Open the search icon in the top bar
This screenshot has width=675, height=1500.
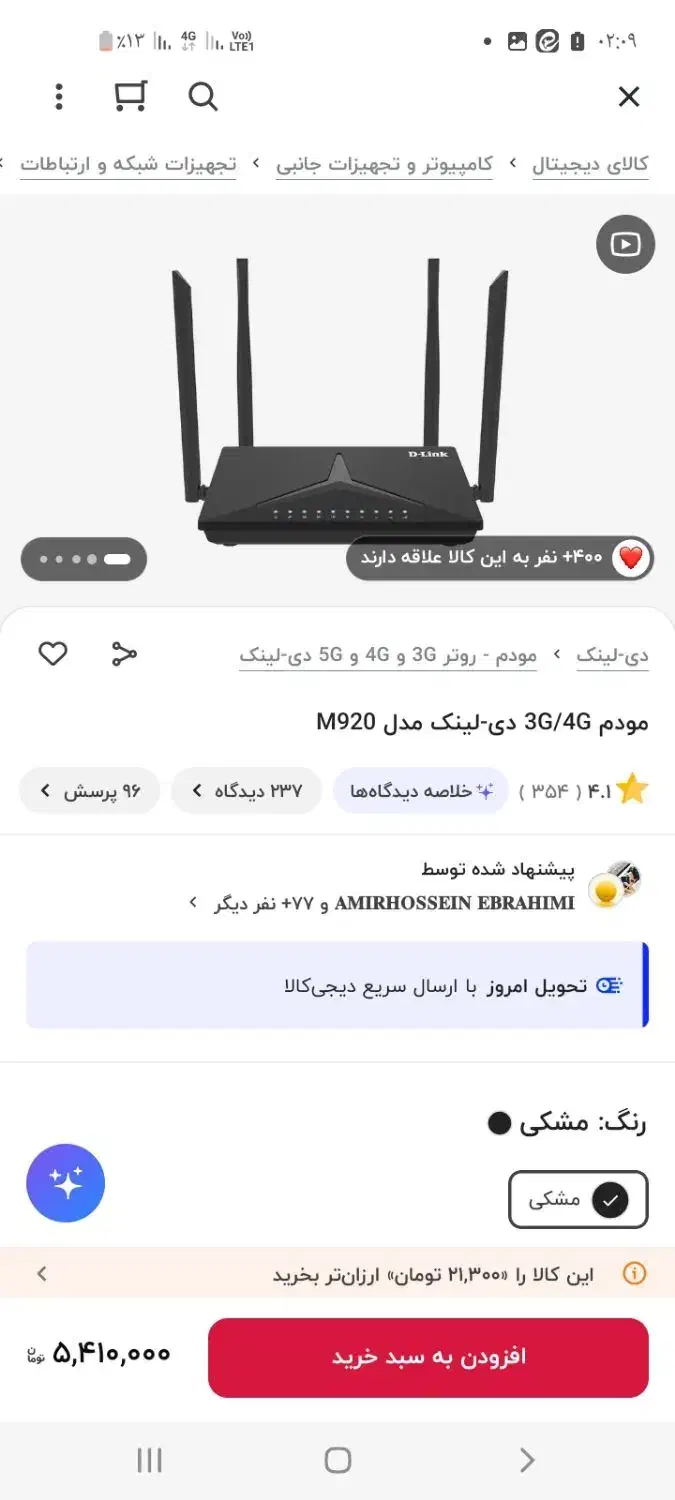pos(203,97)
